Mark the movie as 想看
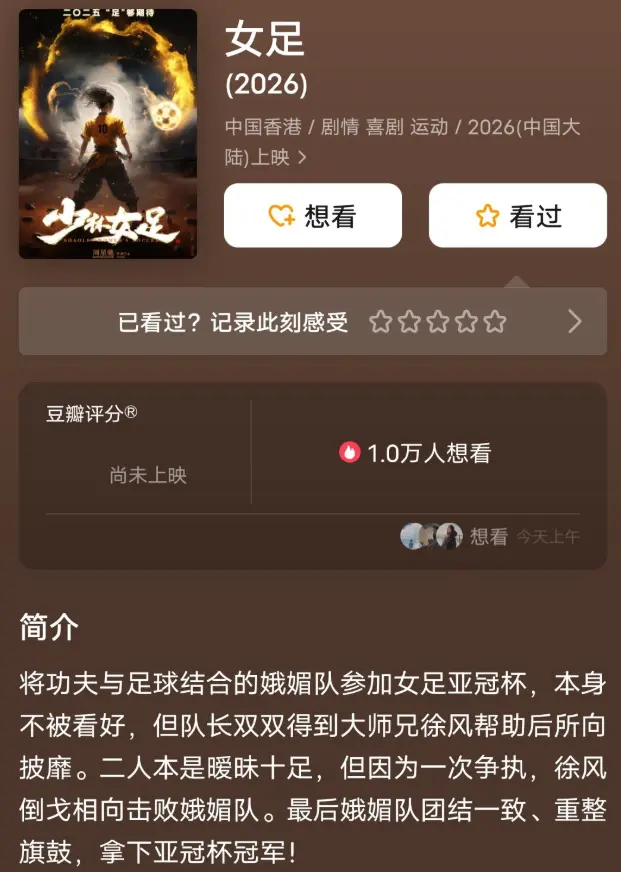 click(x=312, y=216)
